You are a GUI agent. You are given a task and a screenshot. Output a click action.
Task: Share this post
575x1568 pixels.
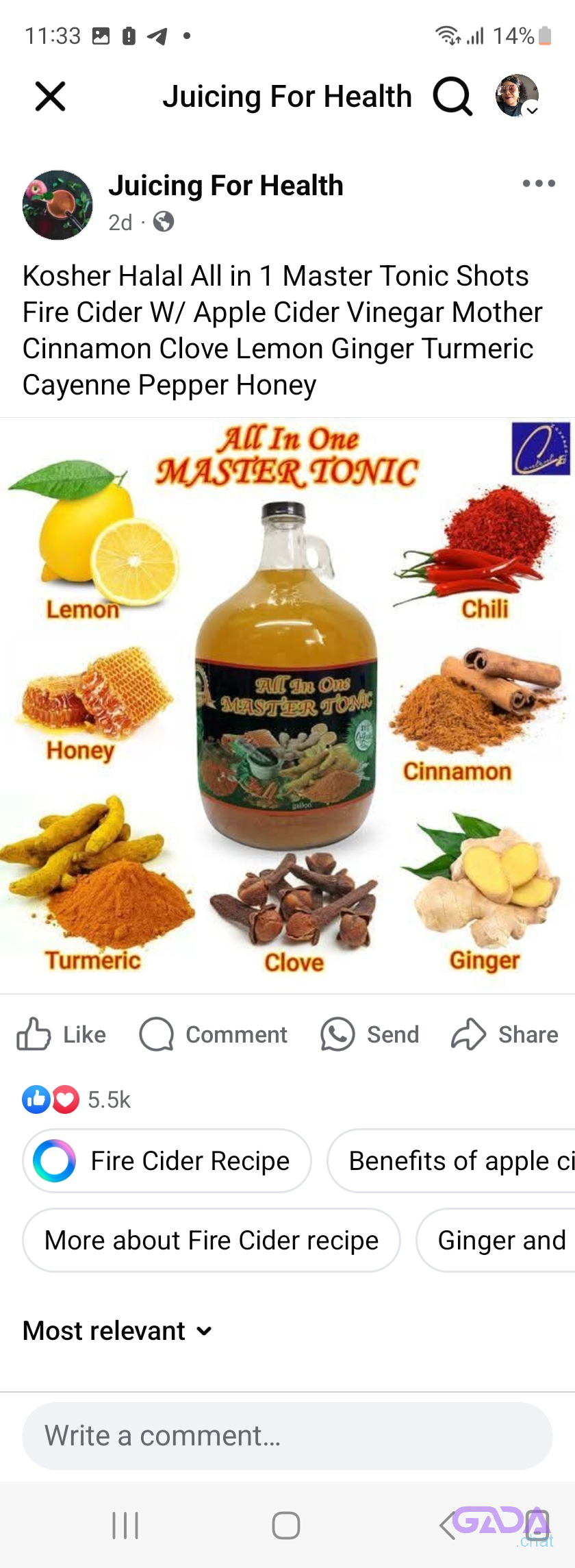tap(505, 1034)
